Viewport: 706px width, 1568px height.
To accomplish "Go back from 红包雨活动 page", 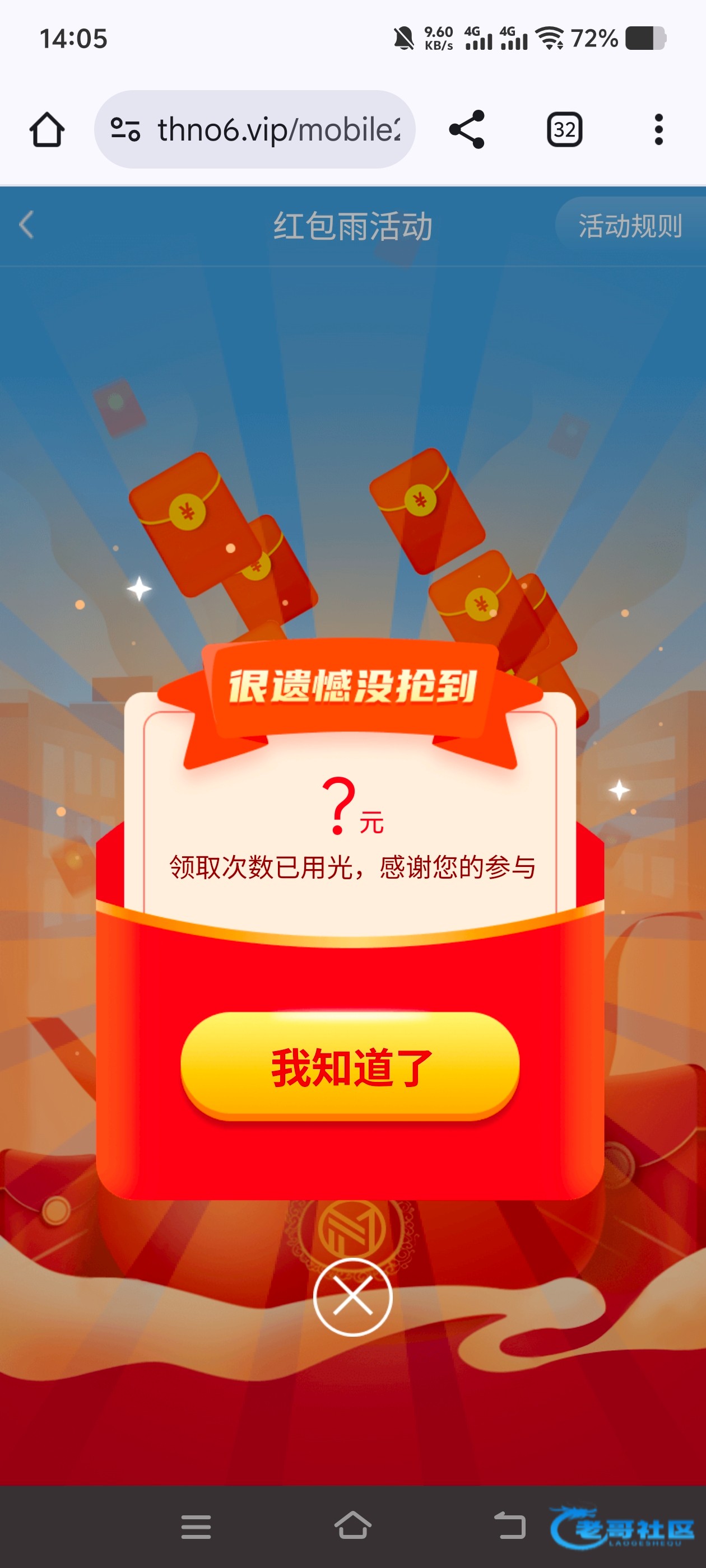I will (x=26, y=225).
